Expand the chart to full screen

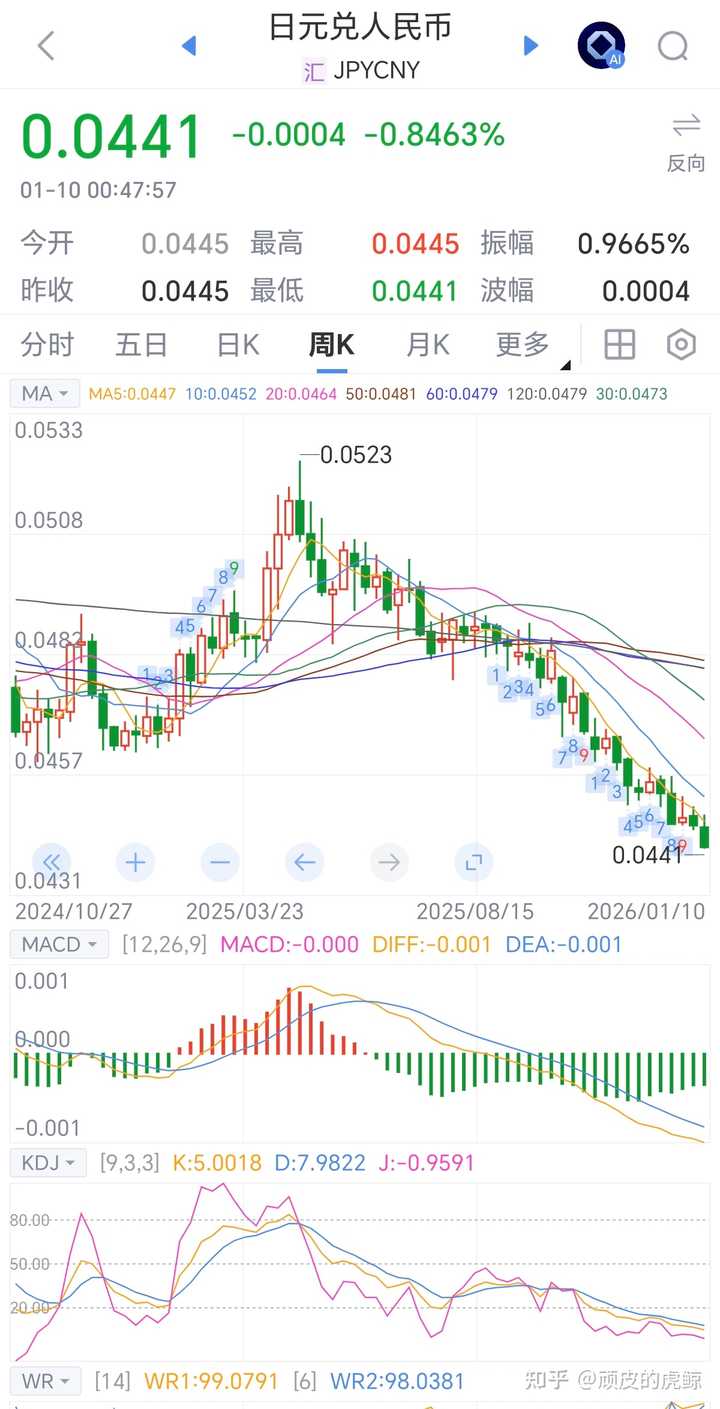473,862
